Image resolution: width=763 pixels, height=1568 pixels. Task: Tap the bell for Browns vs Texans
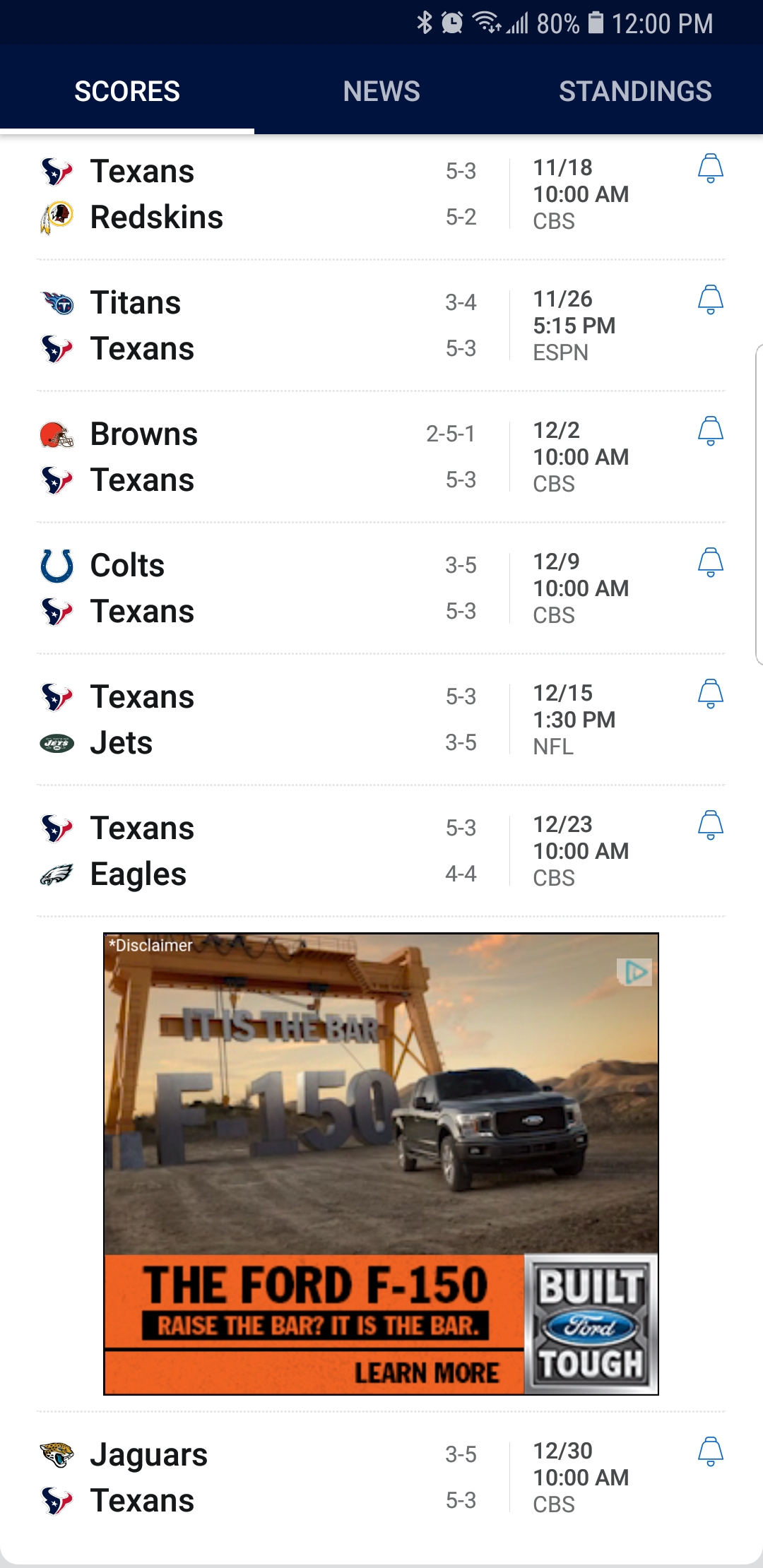tap(710, 432)
